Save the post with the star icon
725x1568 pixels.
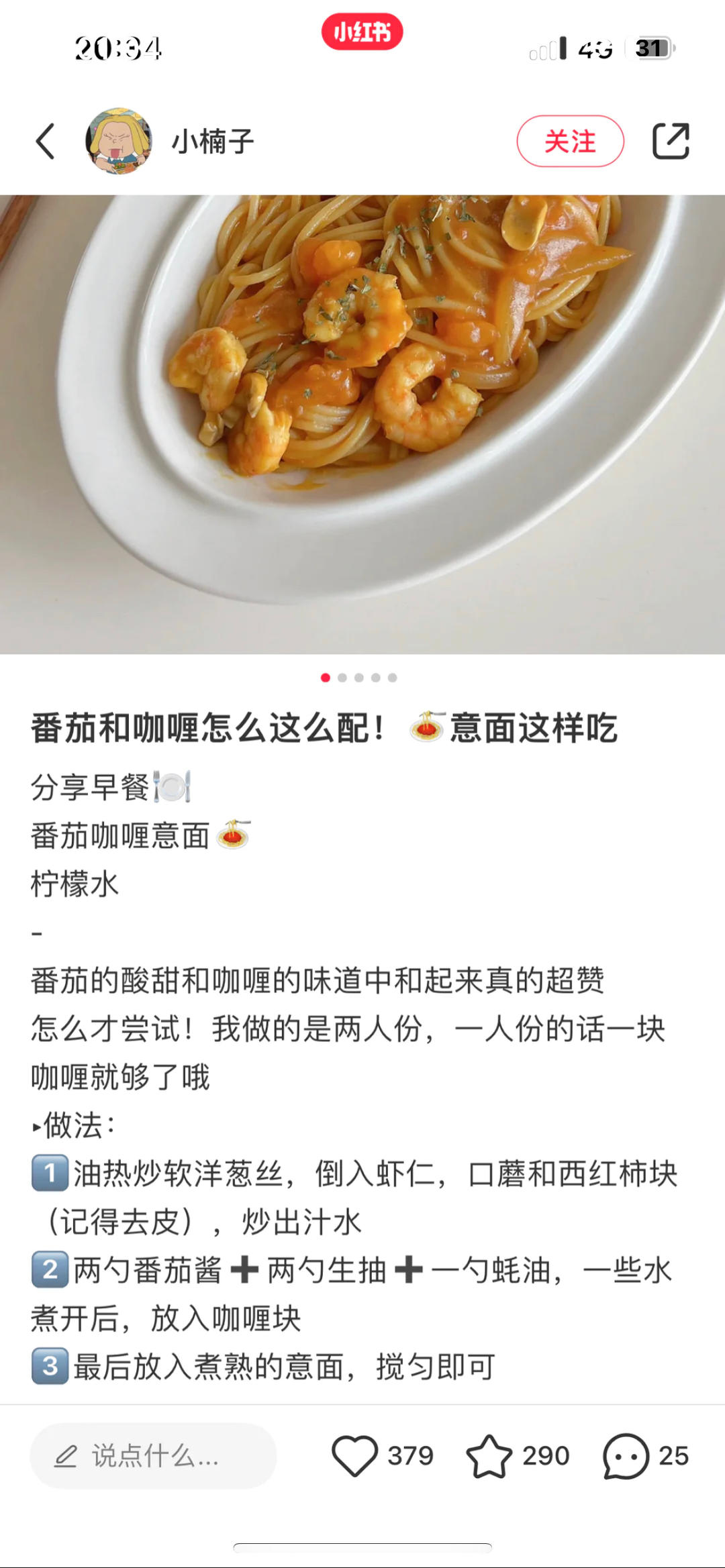click(x=489, y=1456)
